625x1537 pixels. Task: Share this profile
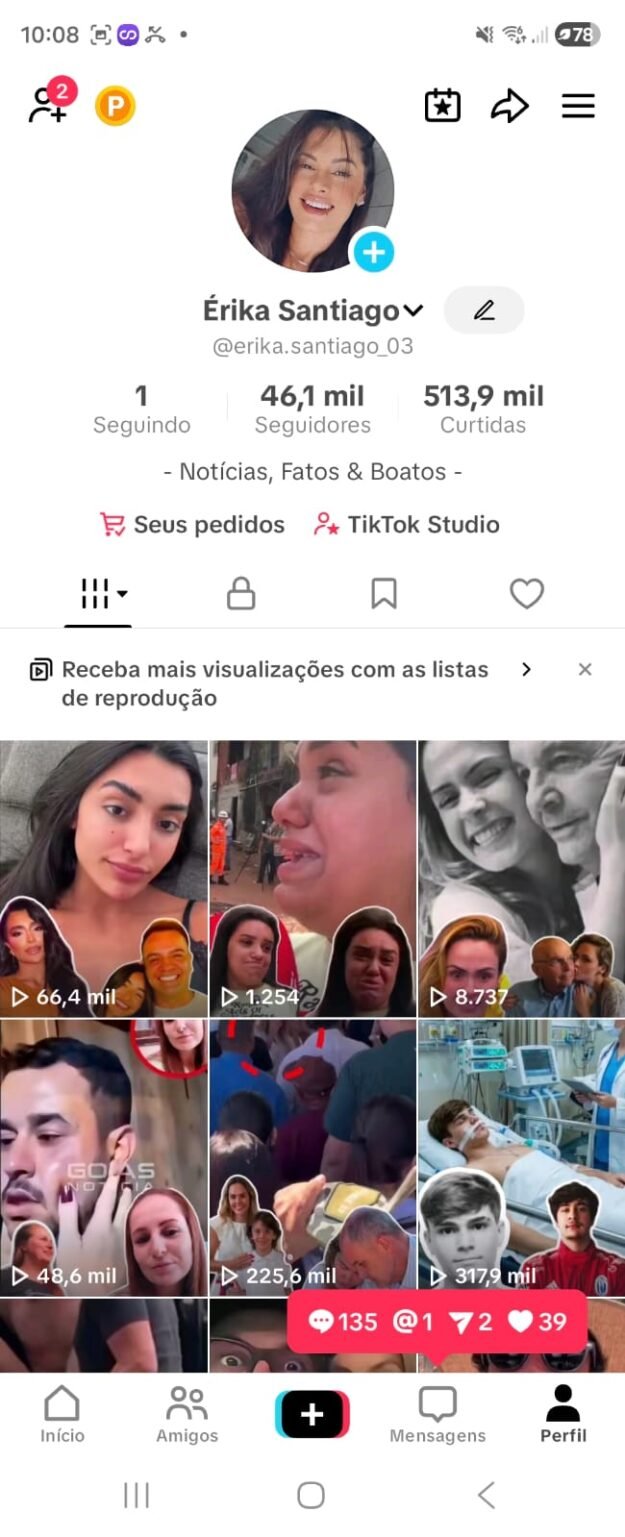pyautogui.click(x=509, y=106)
